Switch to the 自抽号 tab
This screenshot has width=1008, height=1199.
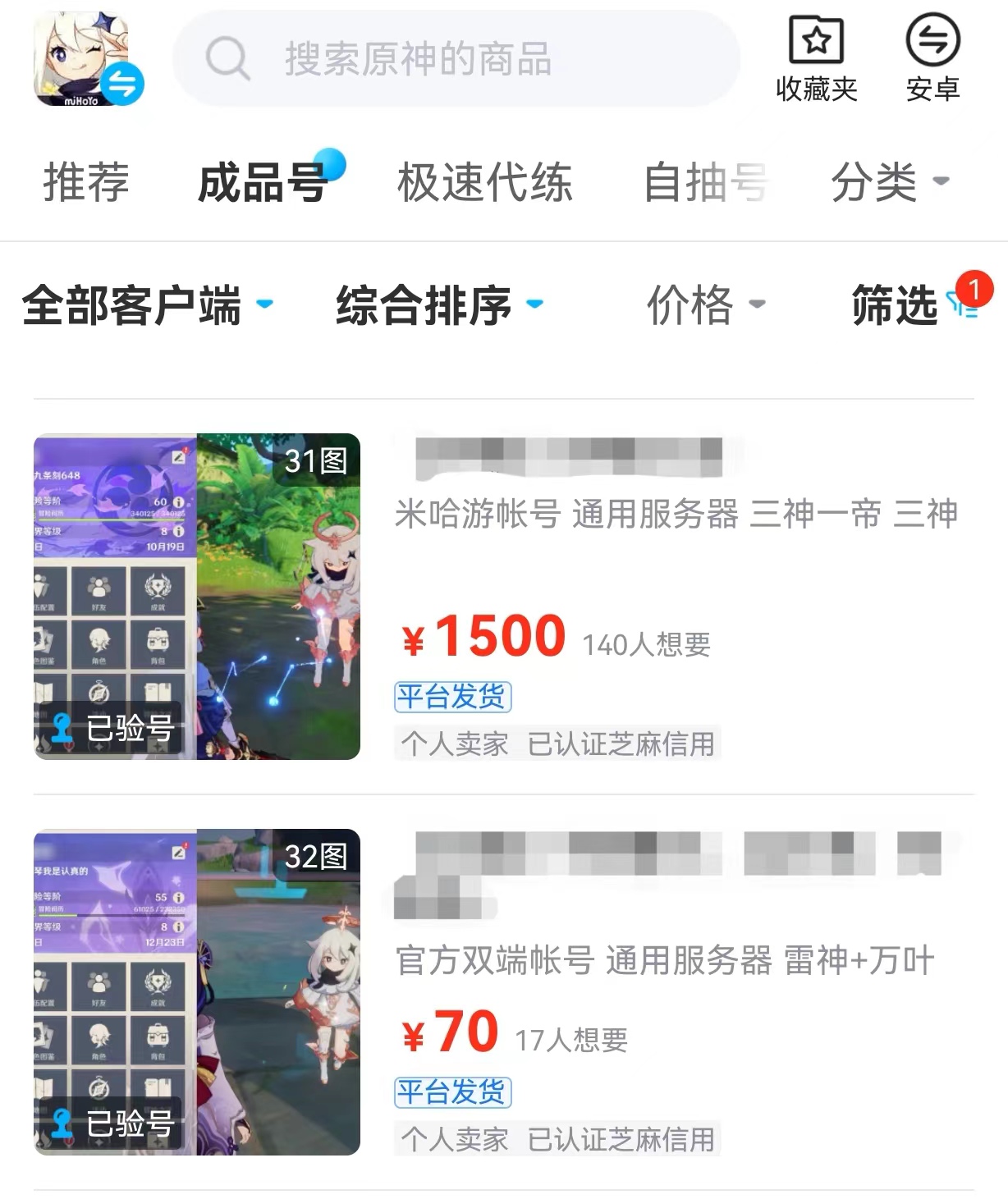pyautogui.click(x=704, y=181)
